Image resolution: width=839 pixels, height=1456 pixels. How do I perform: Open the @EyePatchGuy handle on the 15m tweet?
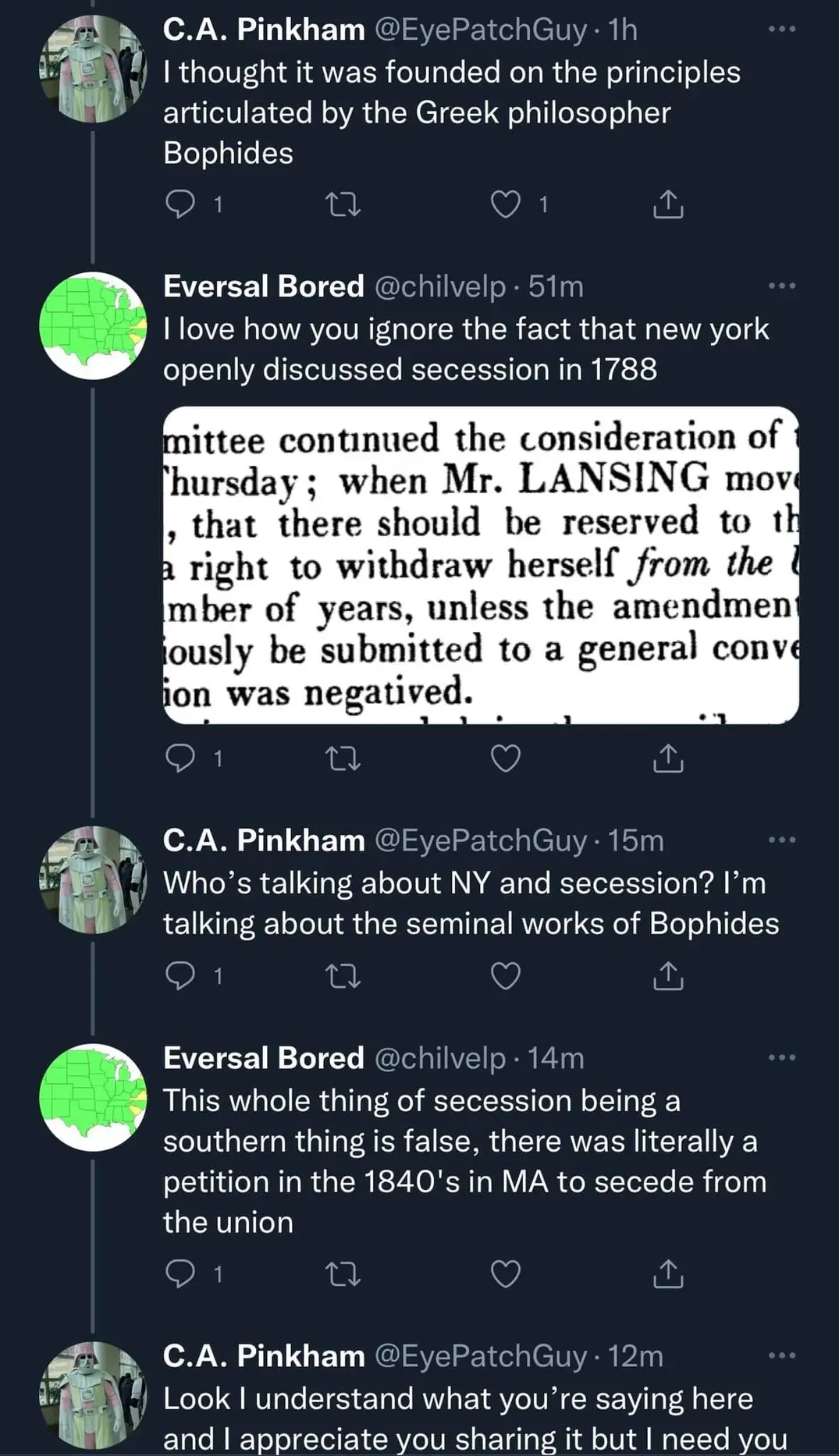(481, 841)
